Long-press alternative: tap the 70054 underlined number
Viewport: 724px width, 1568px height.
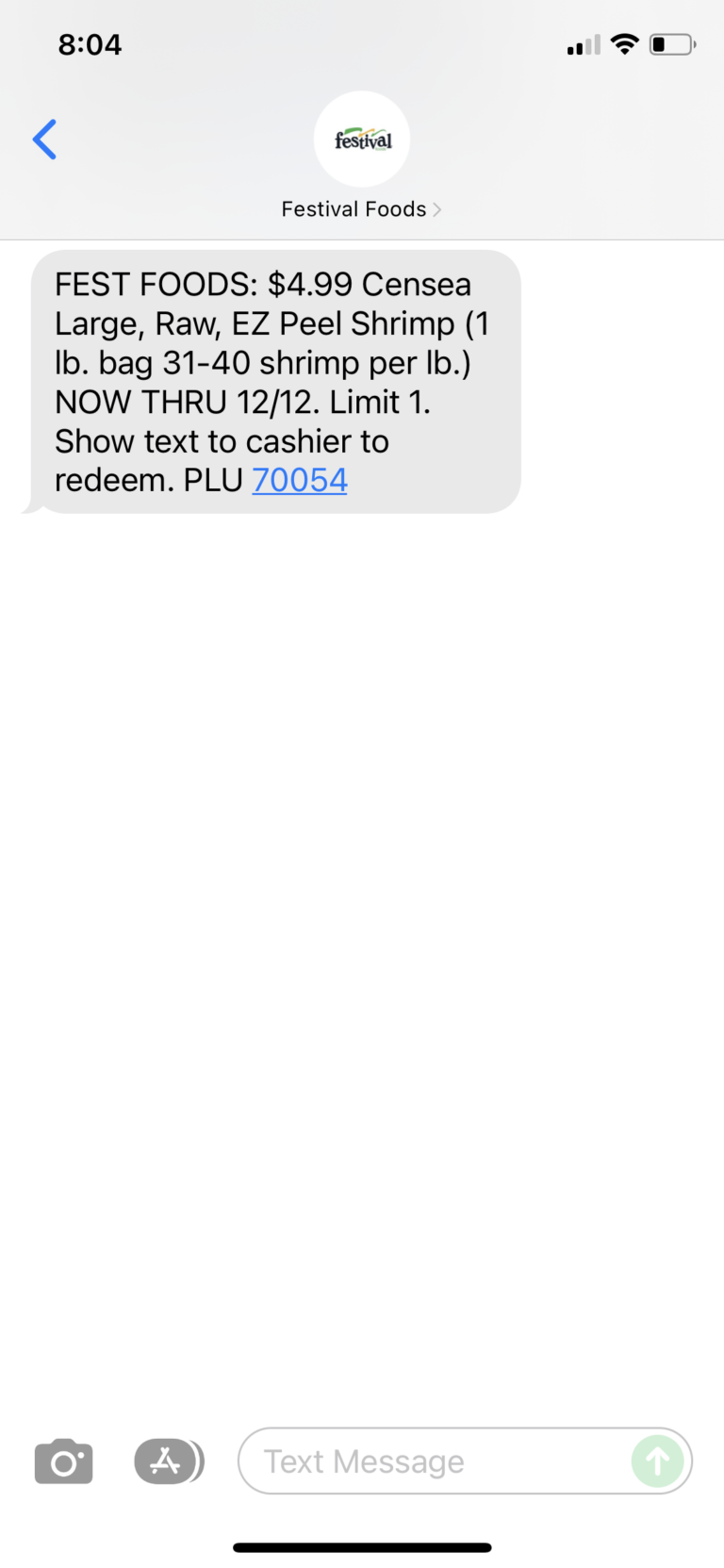(x=299, y=479)
